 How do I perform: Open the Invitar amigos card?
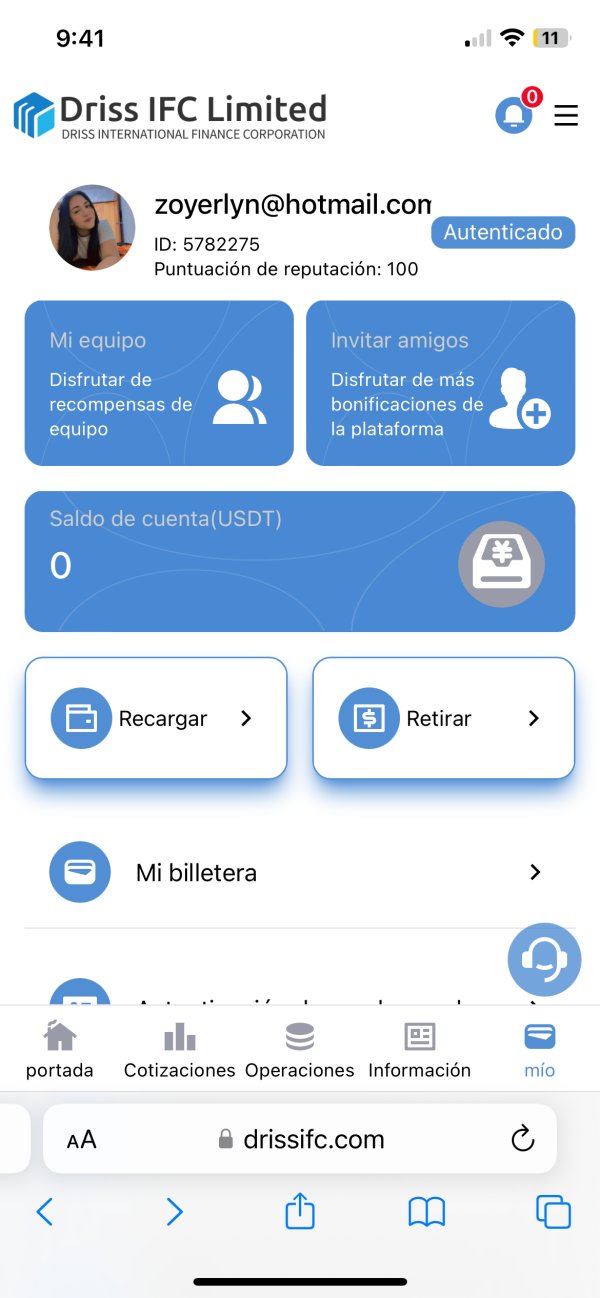[440, 383]
